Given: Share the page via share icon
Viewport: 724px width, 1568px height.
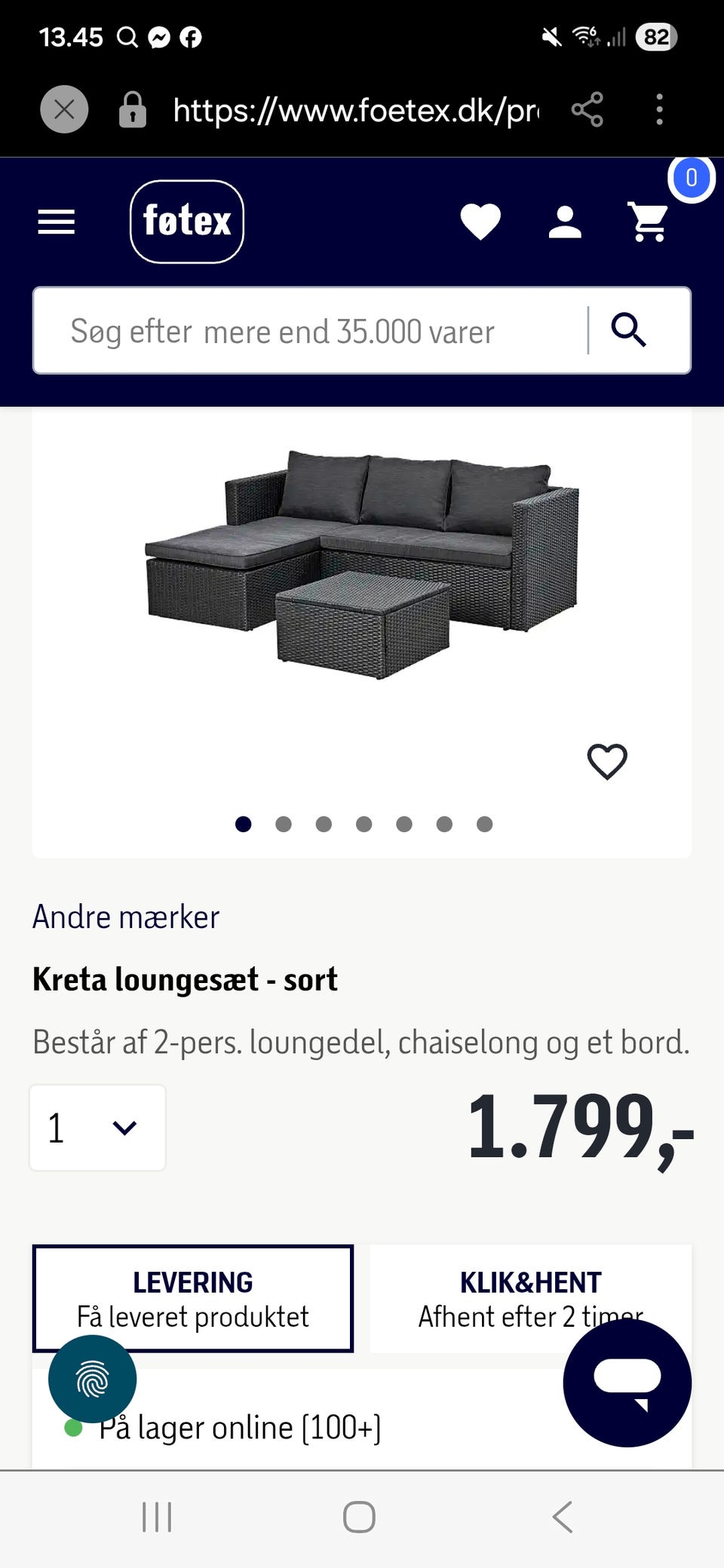Looking at the screenshot, I should (x=587, y=109).
